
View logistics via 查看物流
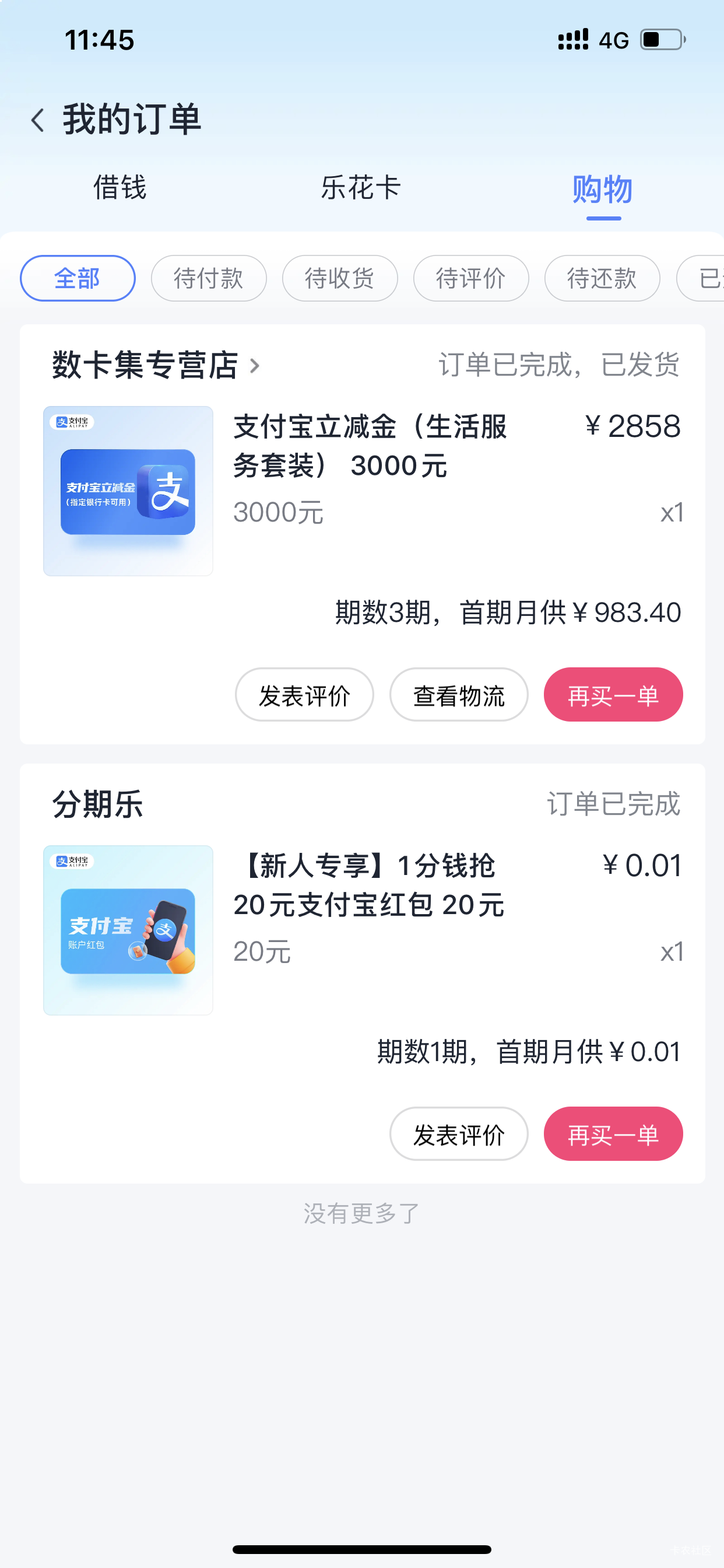[459, 695]
